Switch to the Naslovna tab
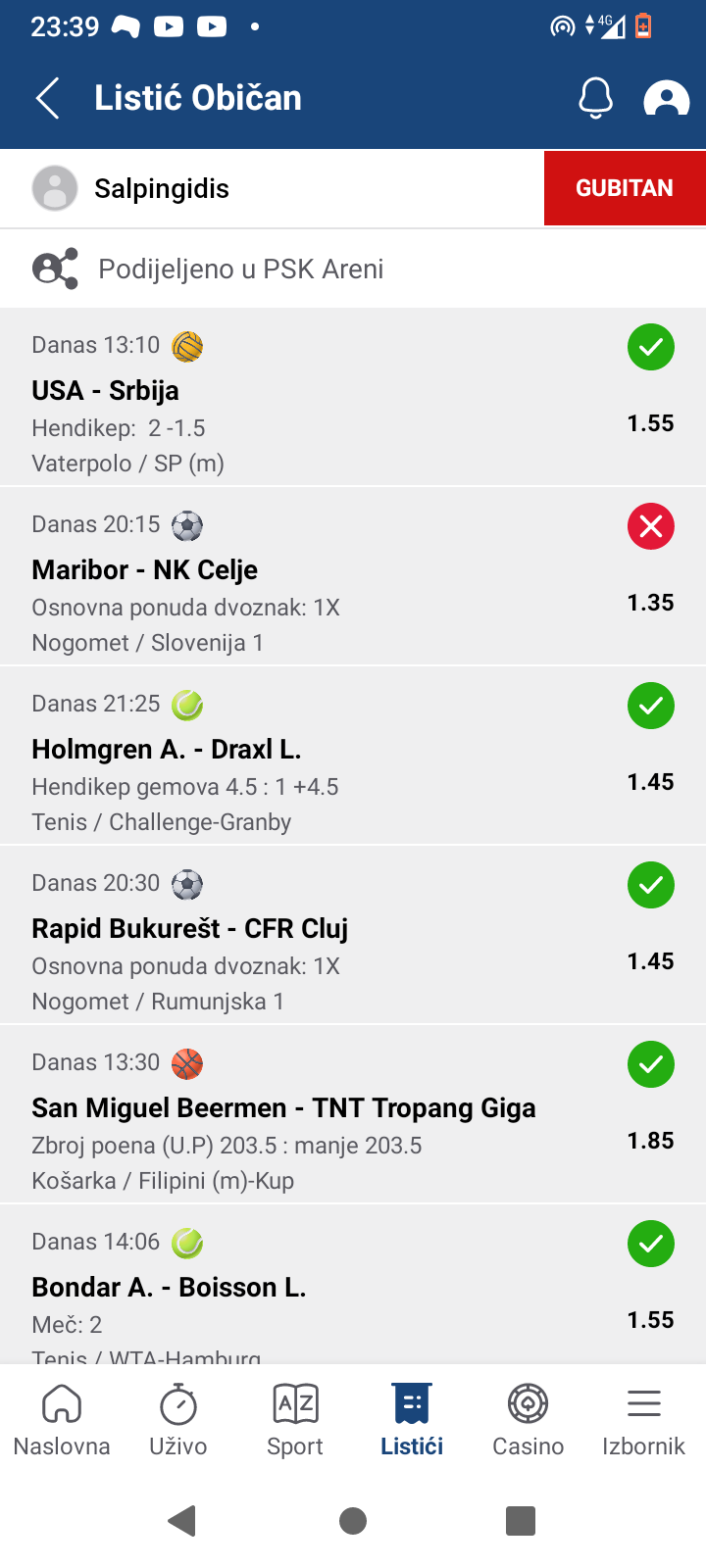 tap(62, 1420)
